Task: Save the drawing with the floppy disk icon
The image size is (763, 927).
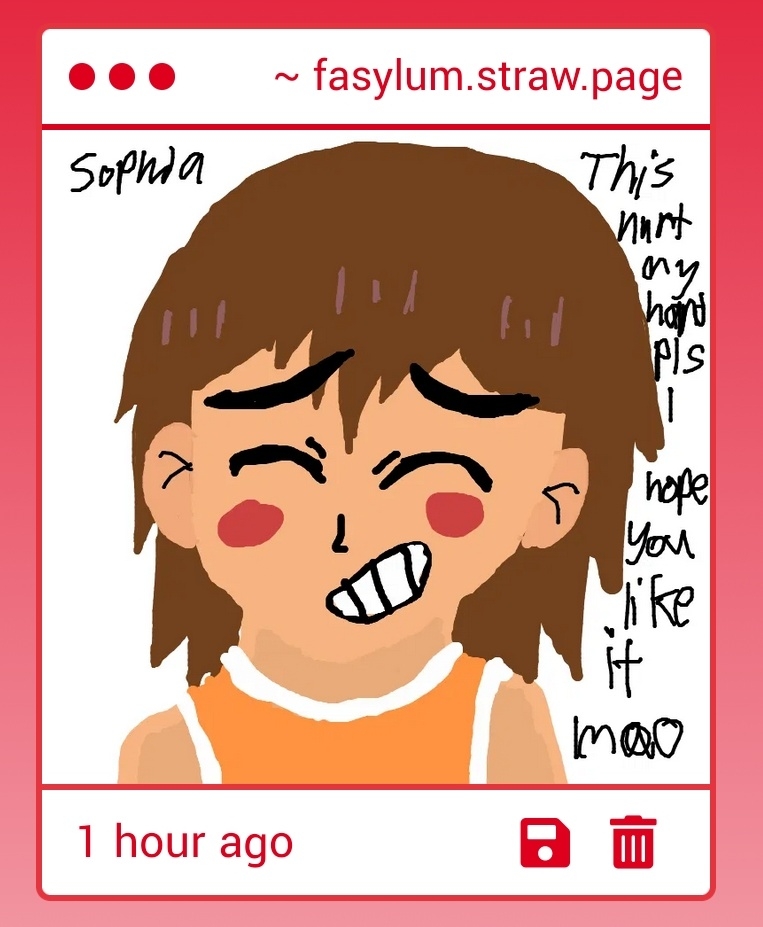Action: pyautogui.click(x=545, y=842)
